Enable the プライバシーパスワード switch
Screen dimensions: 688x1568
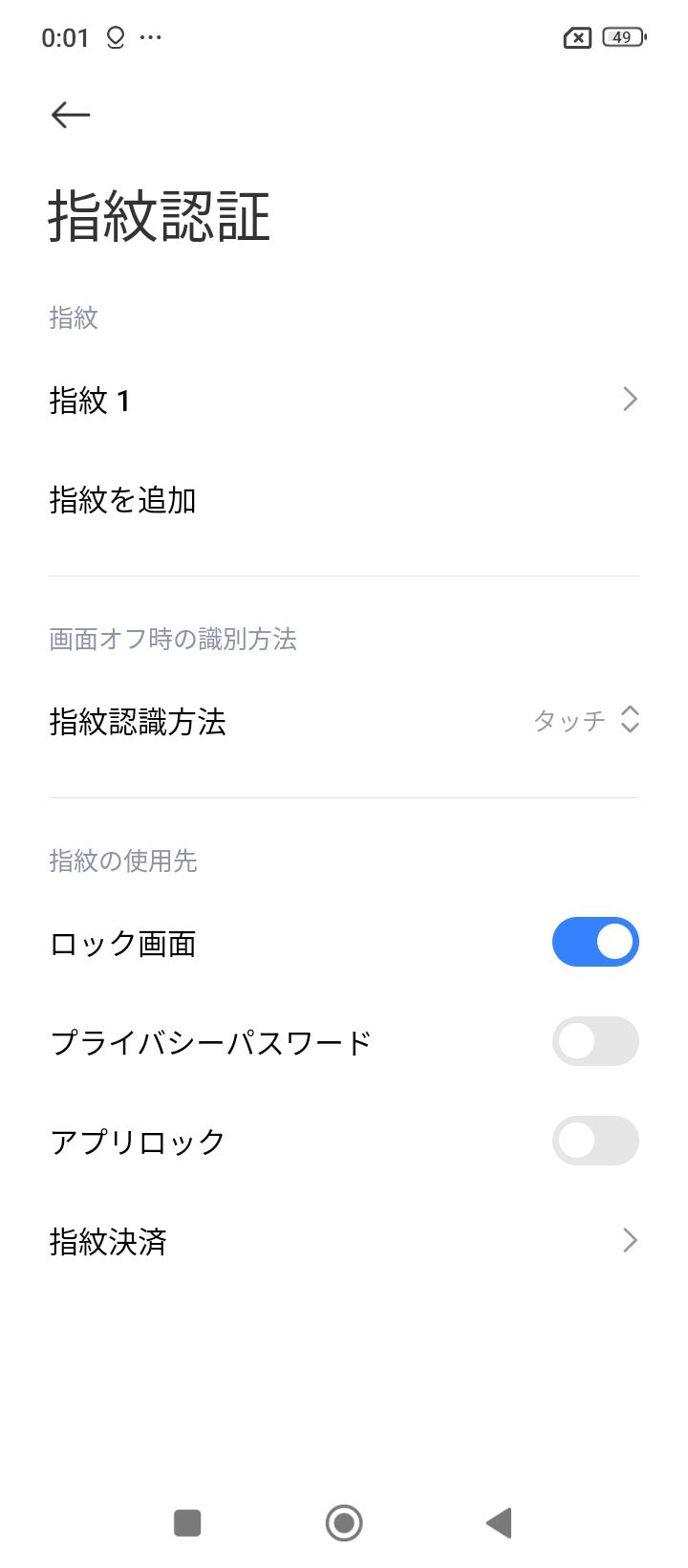coord(594,1042)
